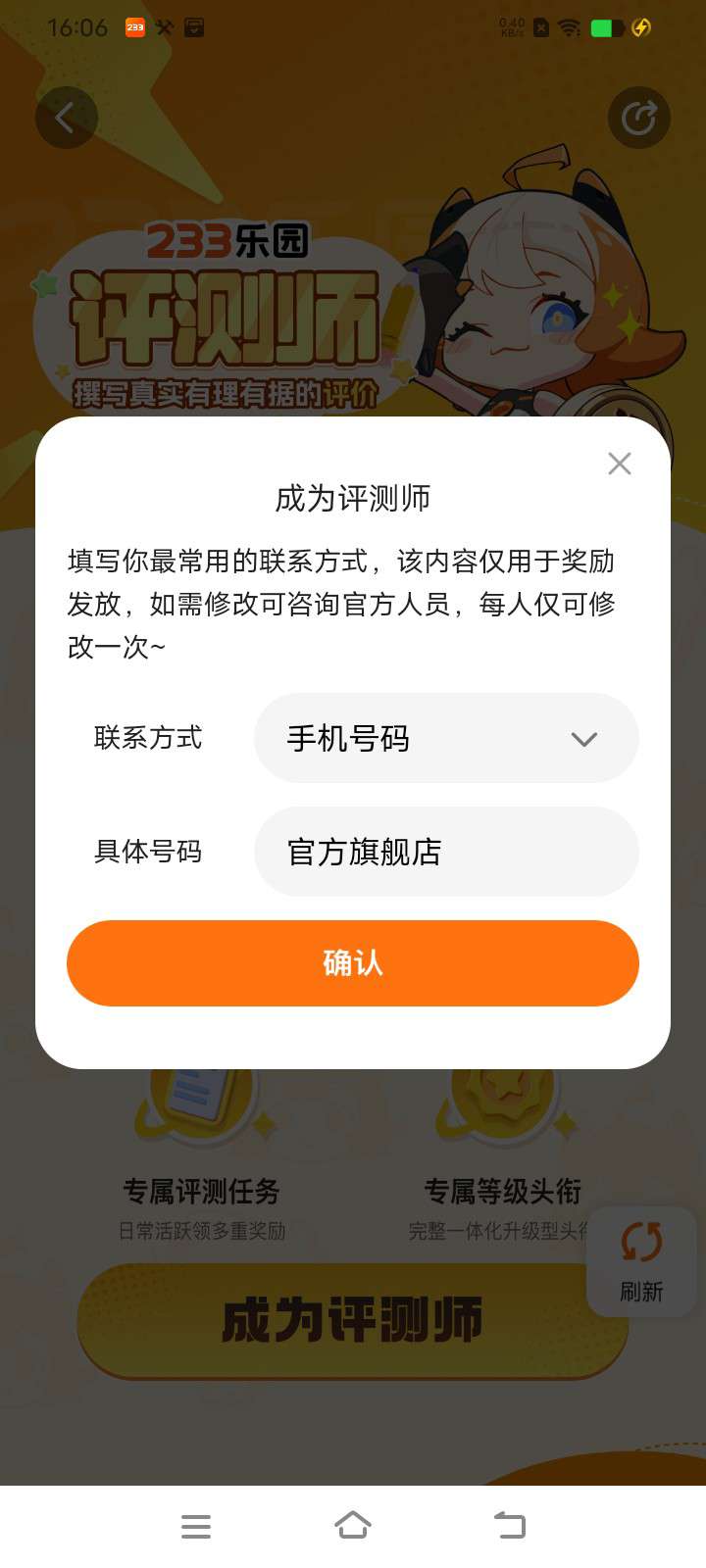Open system recent apps menu

196,1526
